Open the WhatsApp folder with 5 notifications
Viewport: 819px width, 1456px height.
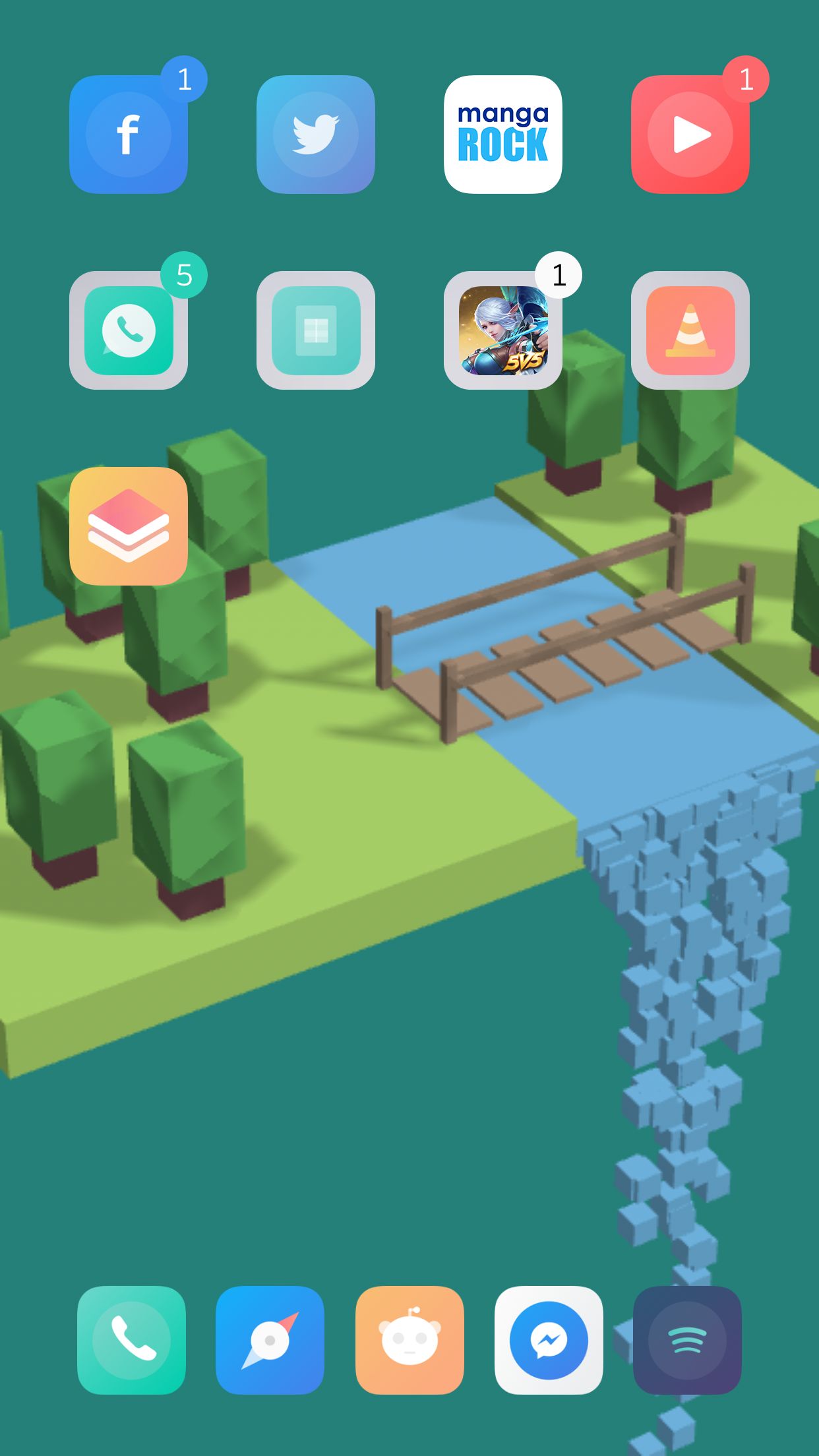[x=129, y=330]
